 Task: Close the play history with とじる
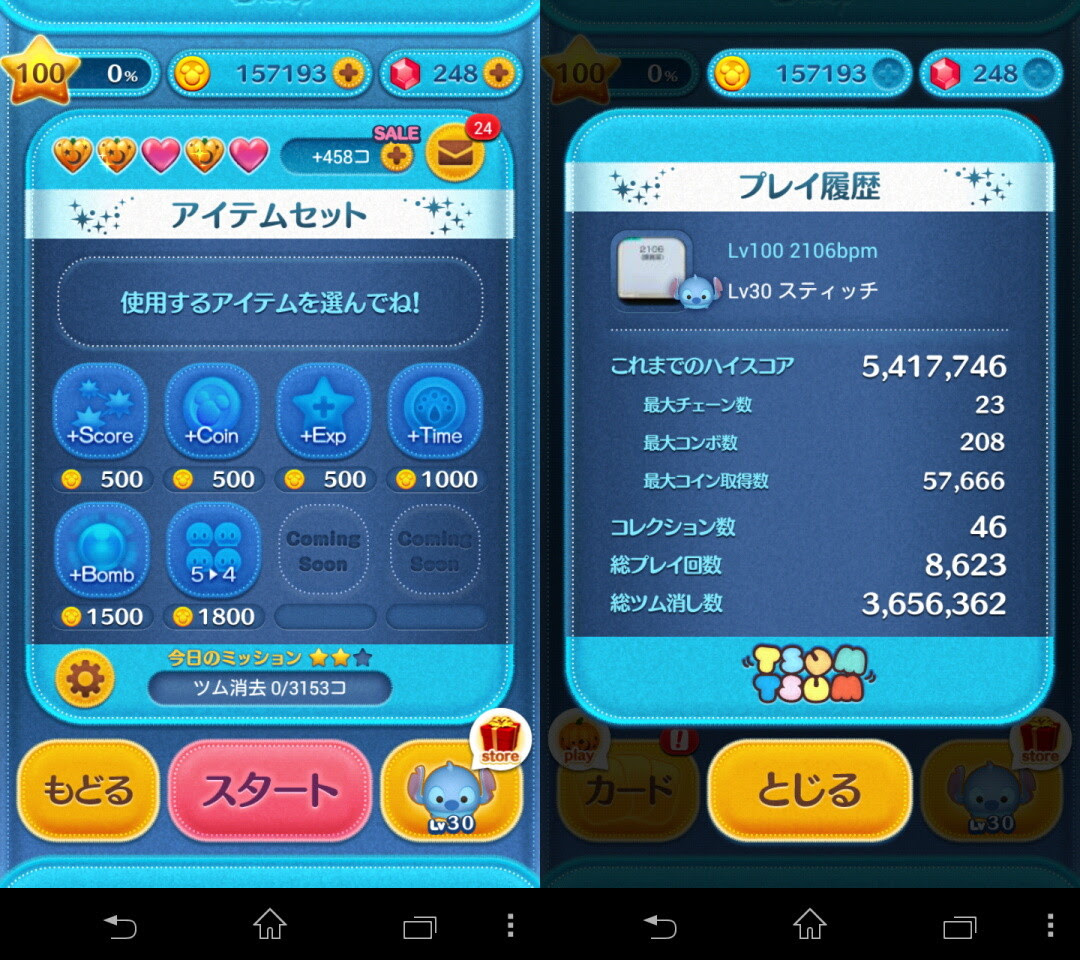pyautogui.click(x=809, y=791)
